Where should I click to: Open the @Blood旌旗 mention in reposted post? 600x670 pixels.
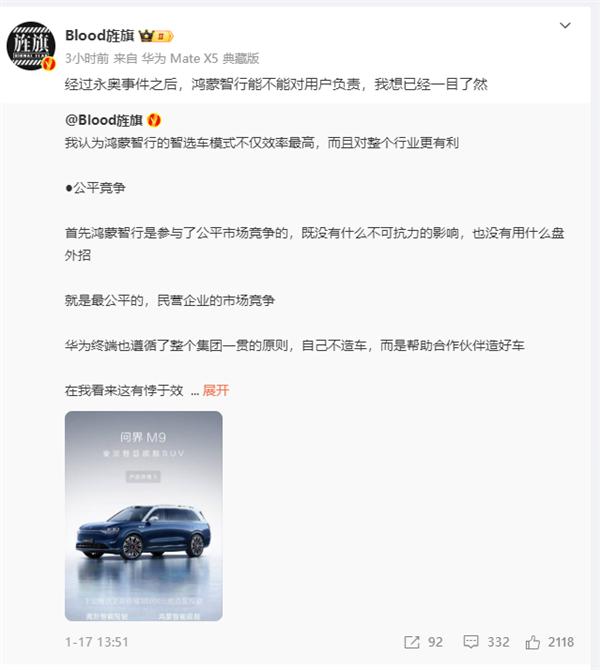[103, 120]
